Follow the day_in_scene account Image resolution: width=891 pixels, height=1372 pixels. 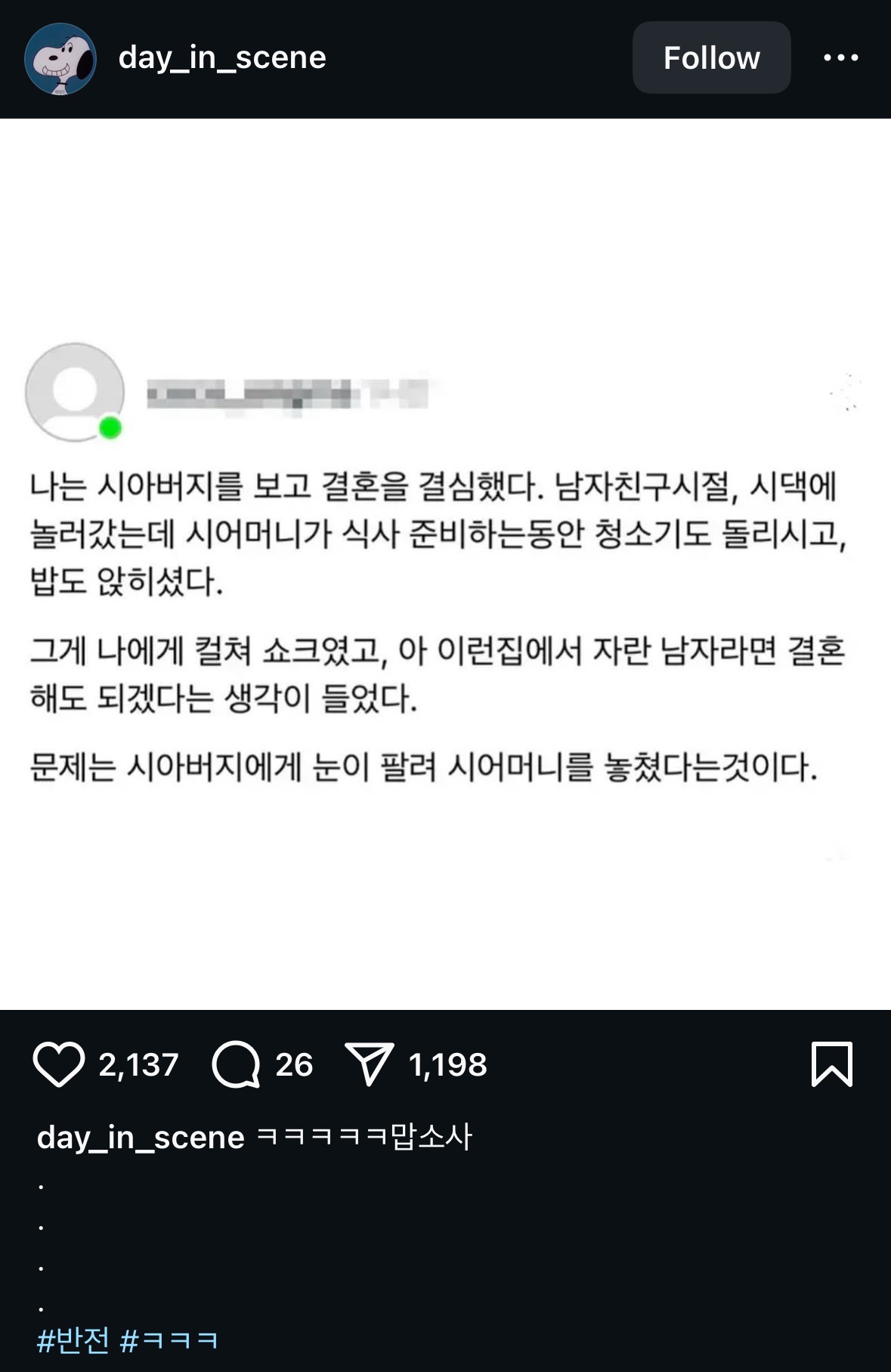point(711,57)
